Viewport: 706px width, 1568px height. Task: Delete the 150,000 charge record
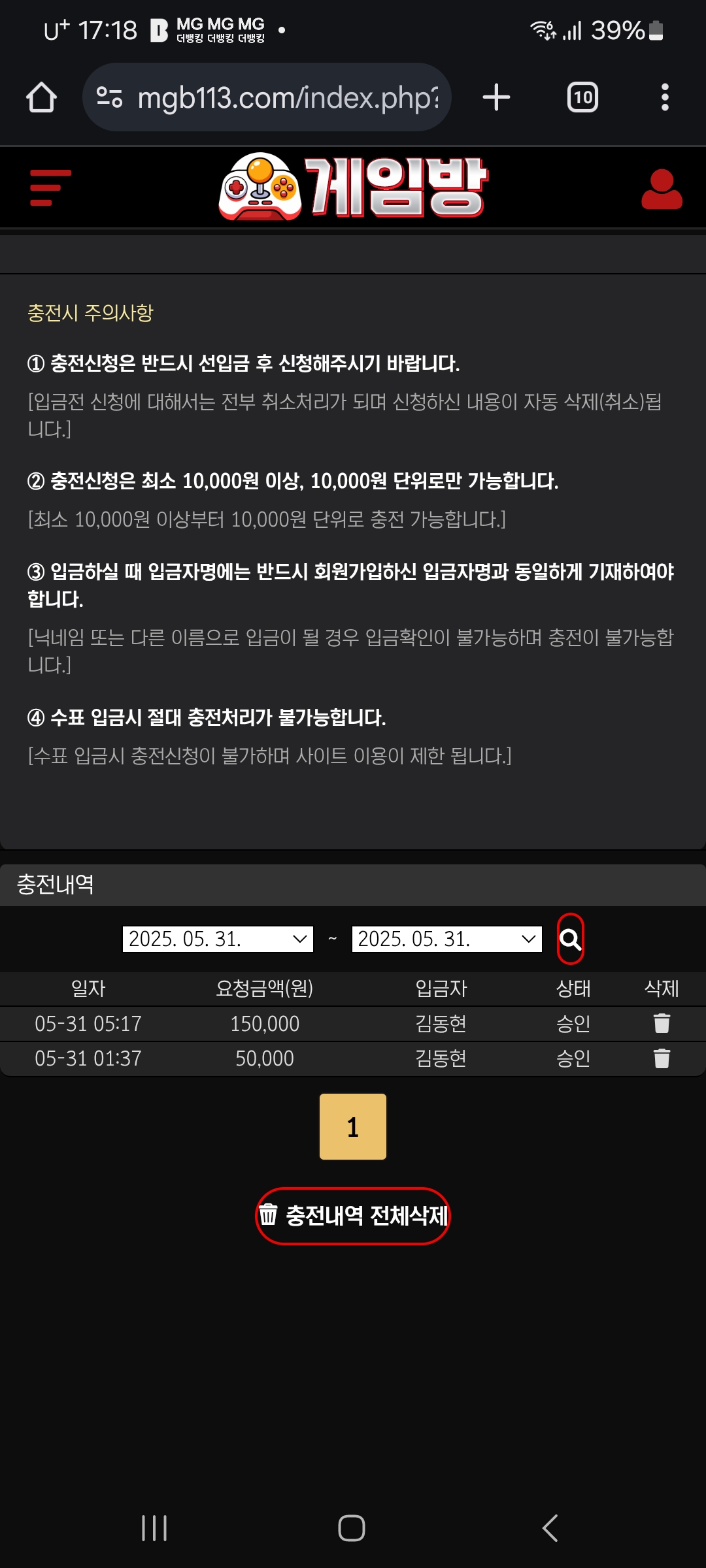[662, 1023]
